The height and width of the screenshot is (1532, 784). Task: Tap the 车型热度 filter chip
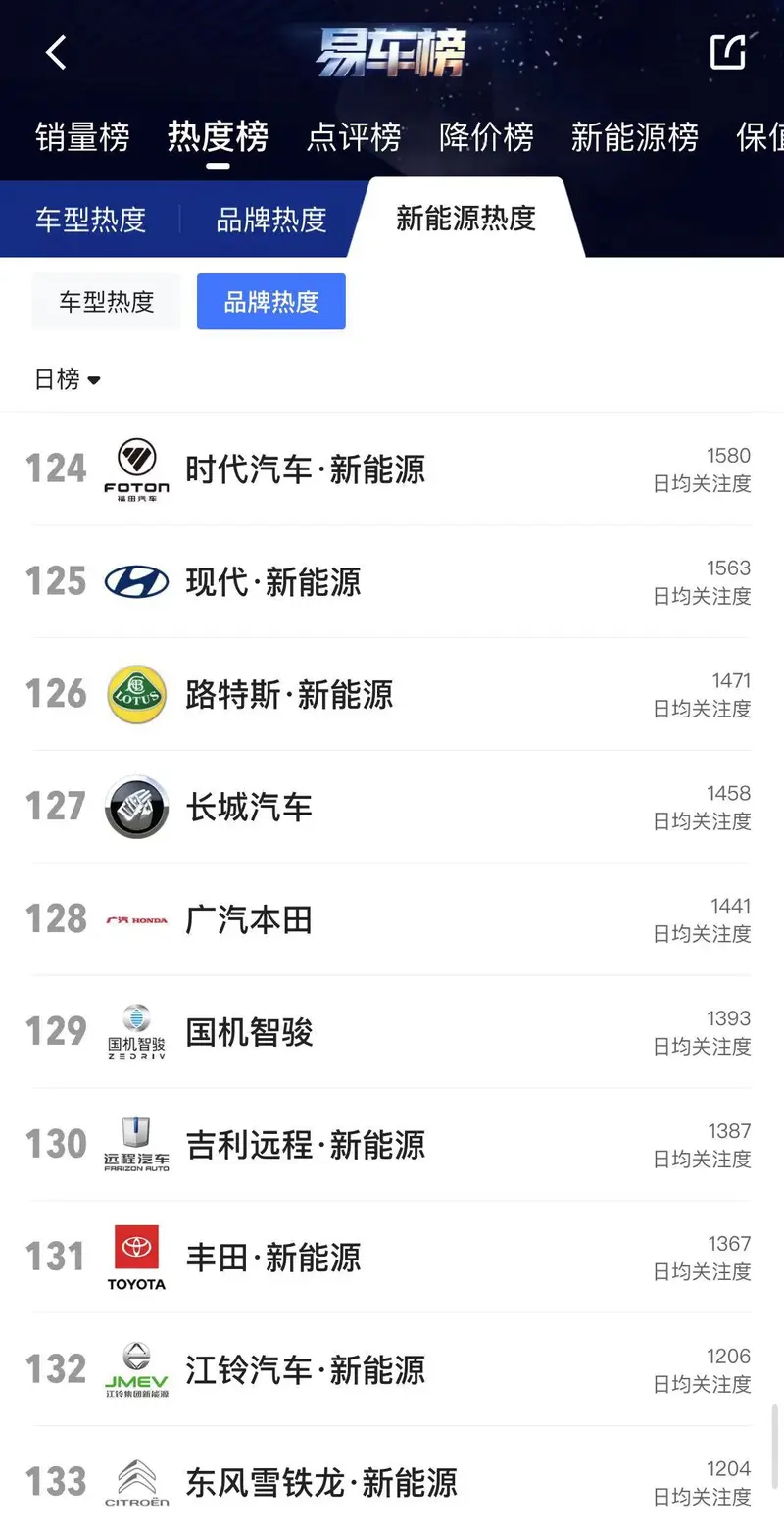click(106, 302)
